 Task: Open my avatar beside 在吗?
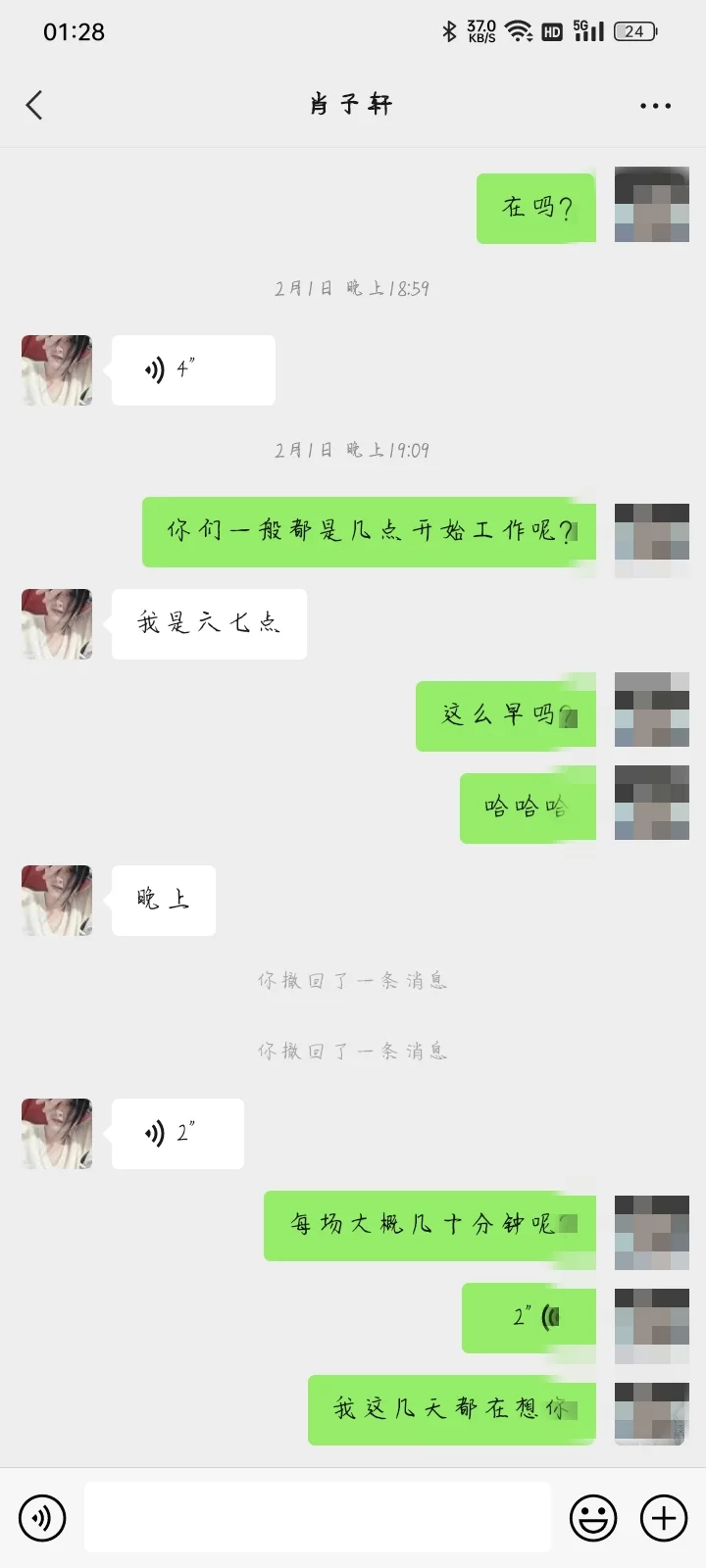click(651, 205)
